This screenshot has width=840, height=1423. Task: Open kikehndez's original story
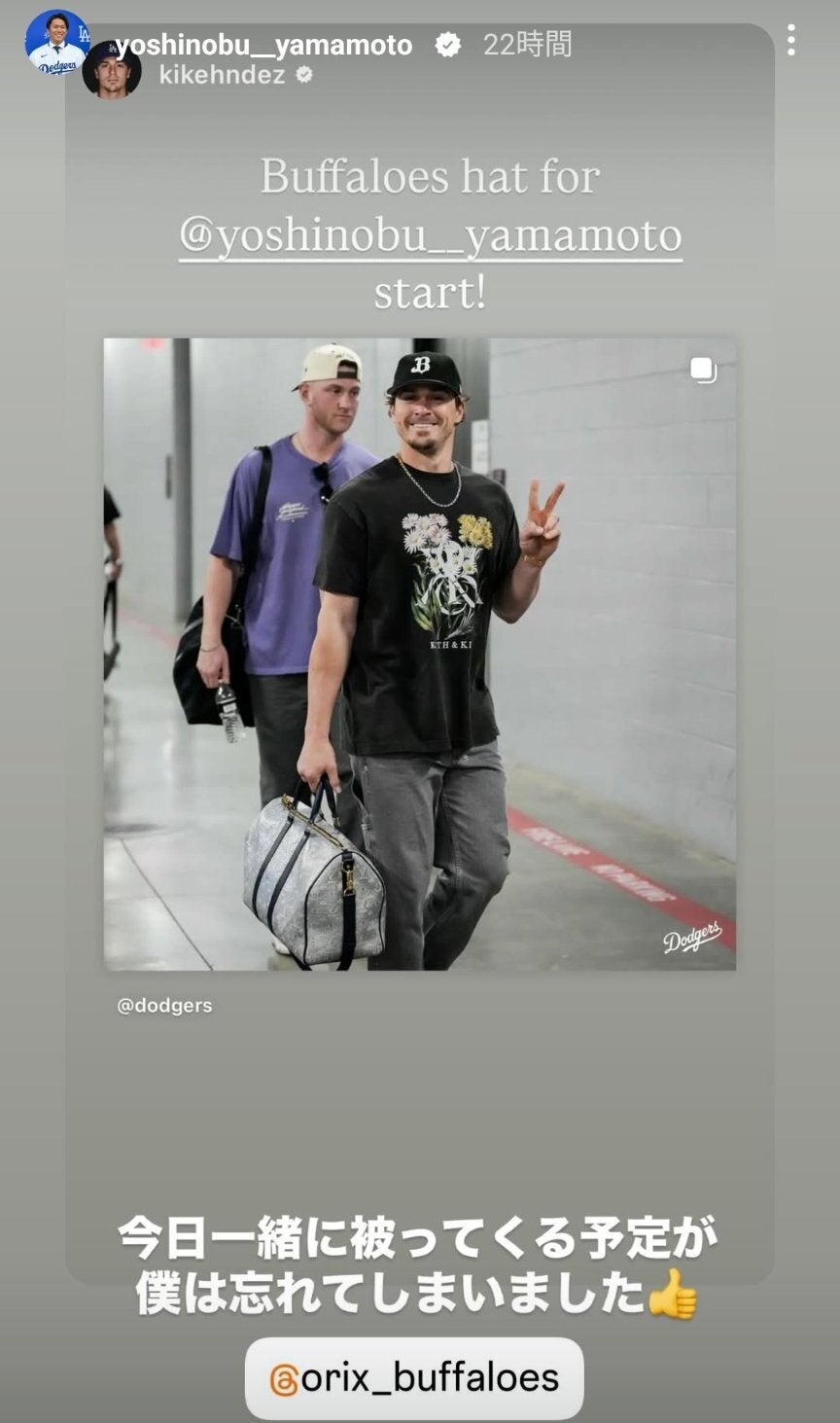click(222, 74)
